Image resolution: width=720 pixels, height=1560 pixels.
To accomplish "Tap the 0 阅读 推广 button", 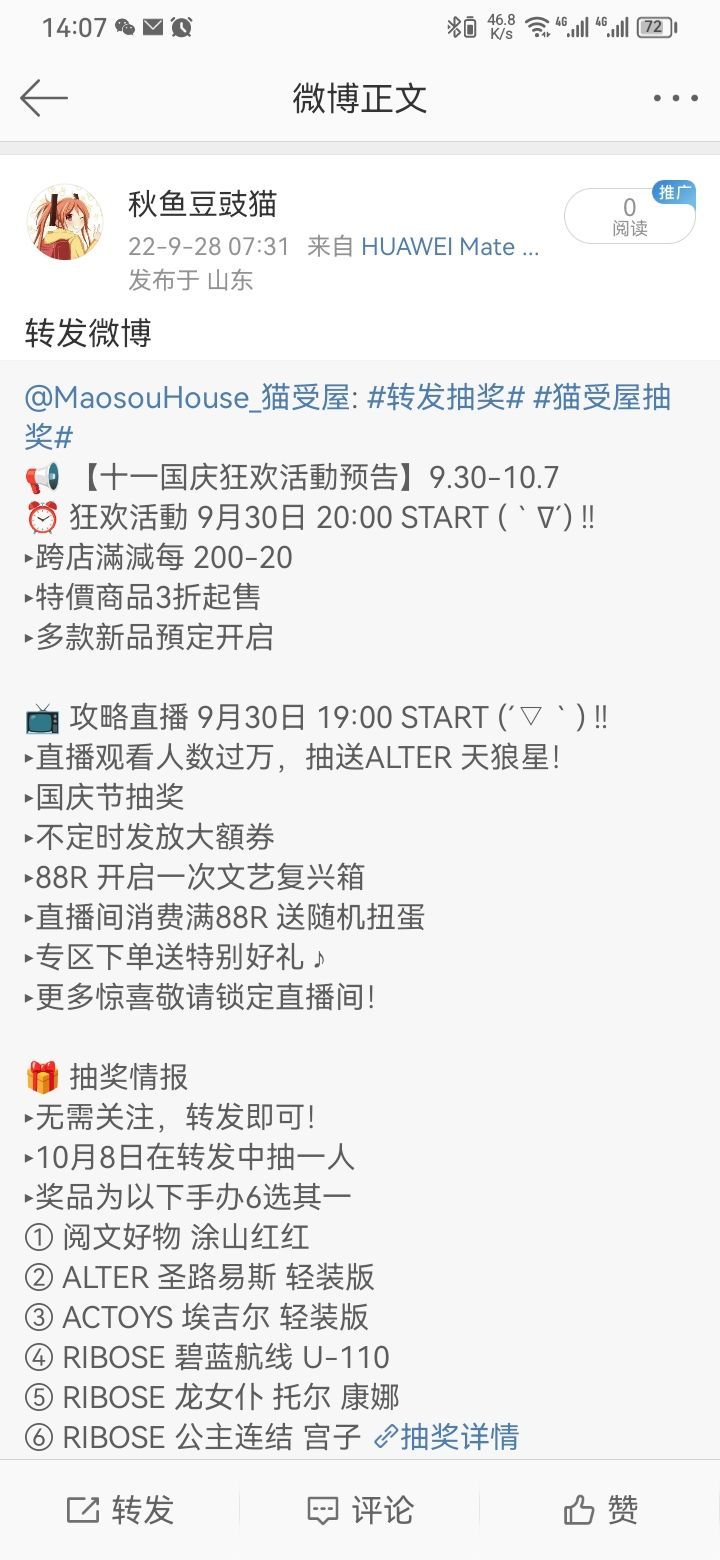I will (x=630, y=217).
